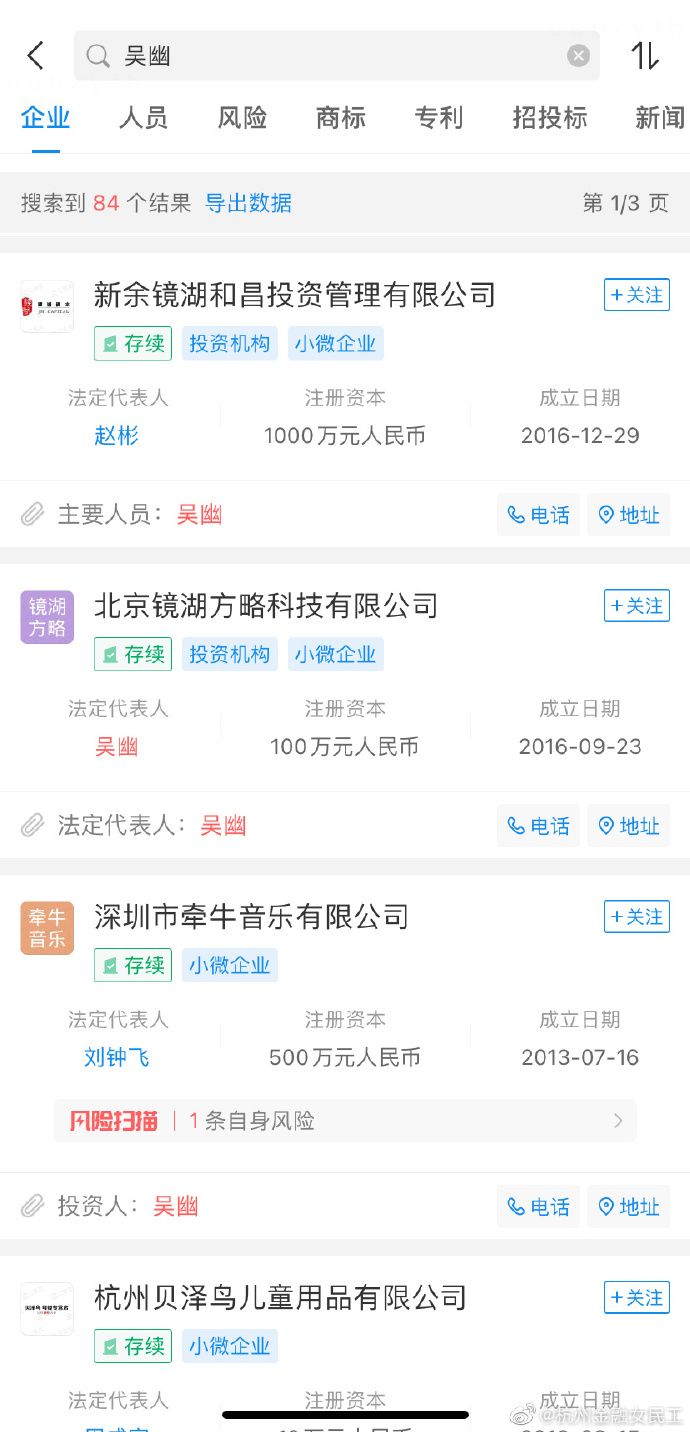The width and height of the screenshot is (690, 1432).
Task: Open the 商标 tab
Action: point(340,118)
